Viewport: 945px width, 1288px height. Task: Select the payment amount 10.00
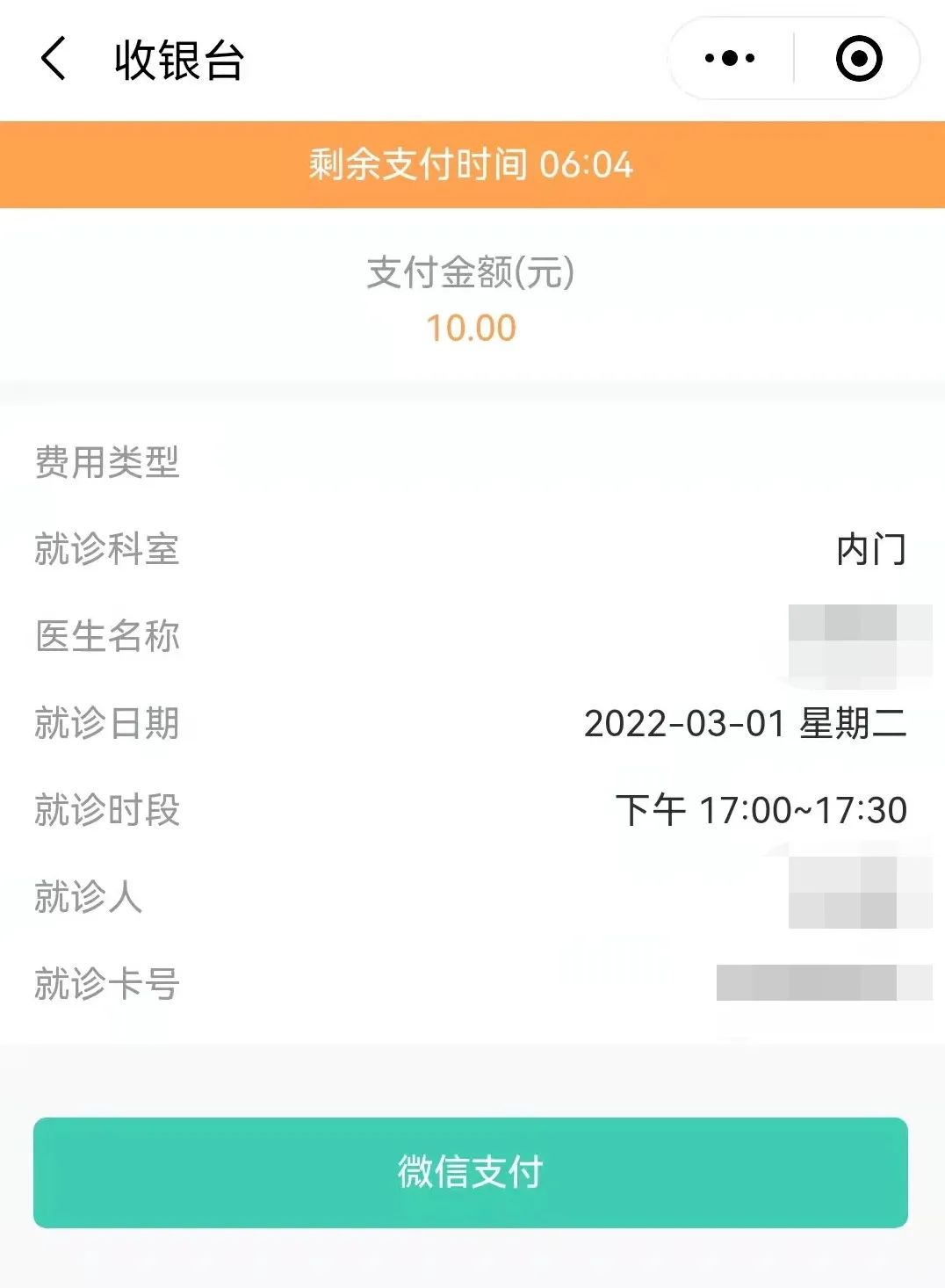472,328
